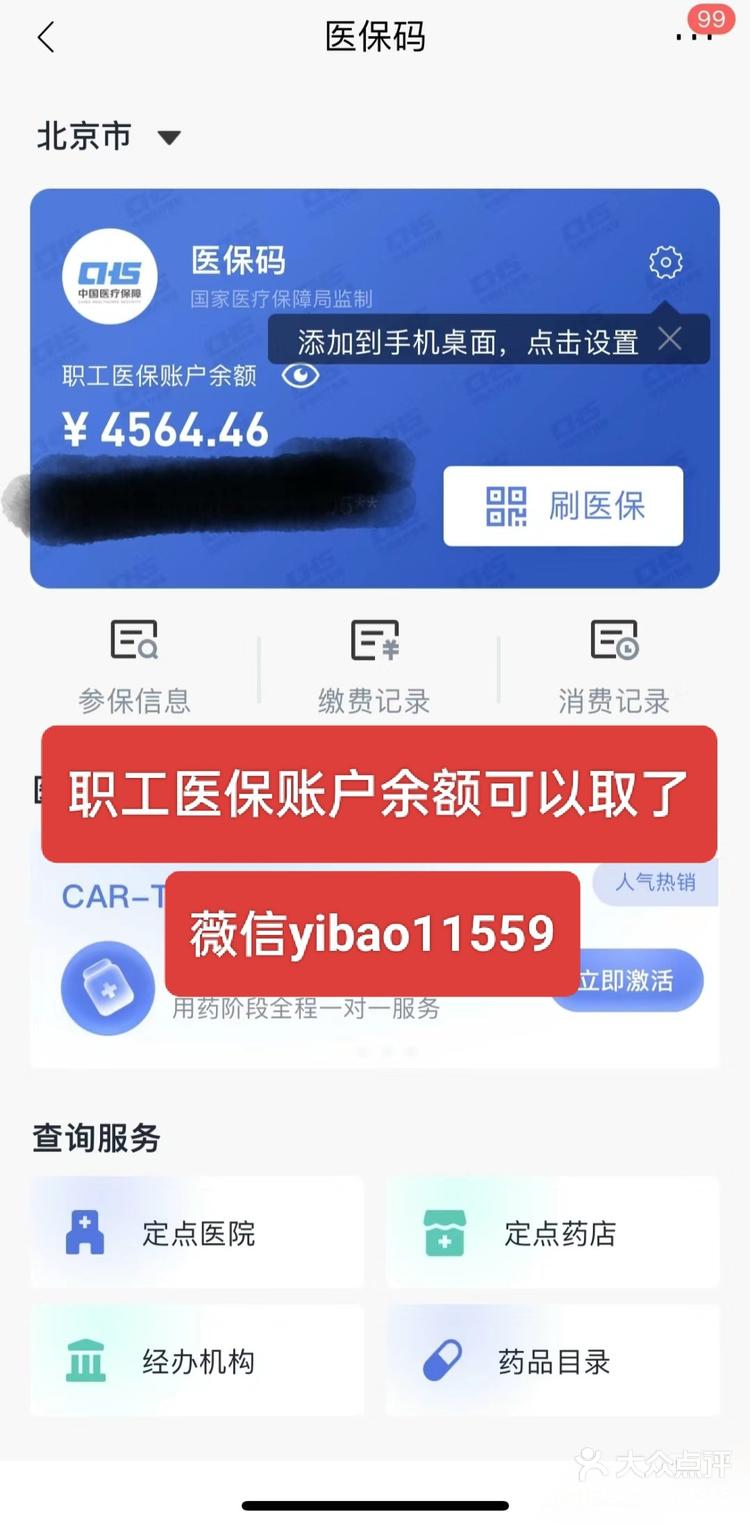750x1526 pixels.
Task: Open 消费记录 (consumption records) icon
Action: [613, 662]
